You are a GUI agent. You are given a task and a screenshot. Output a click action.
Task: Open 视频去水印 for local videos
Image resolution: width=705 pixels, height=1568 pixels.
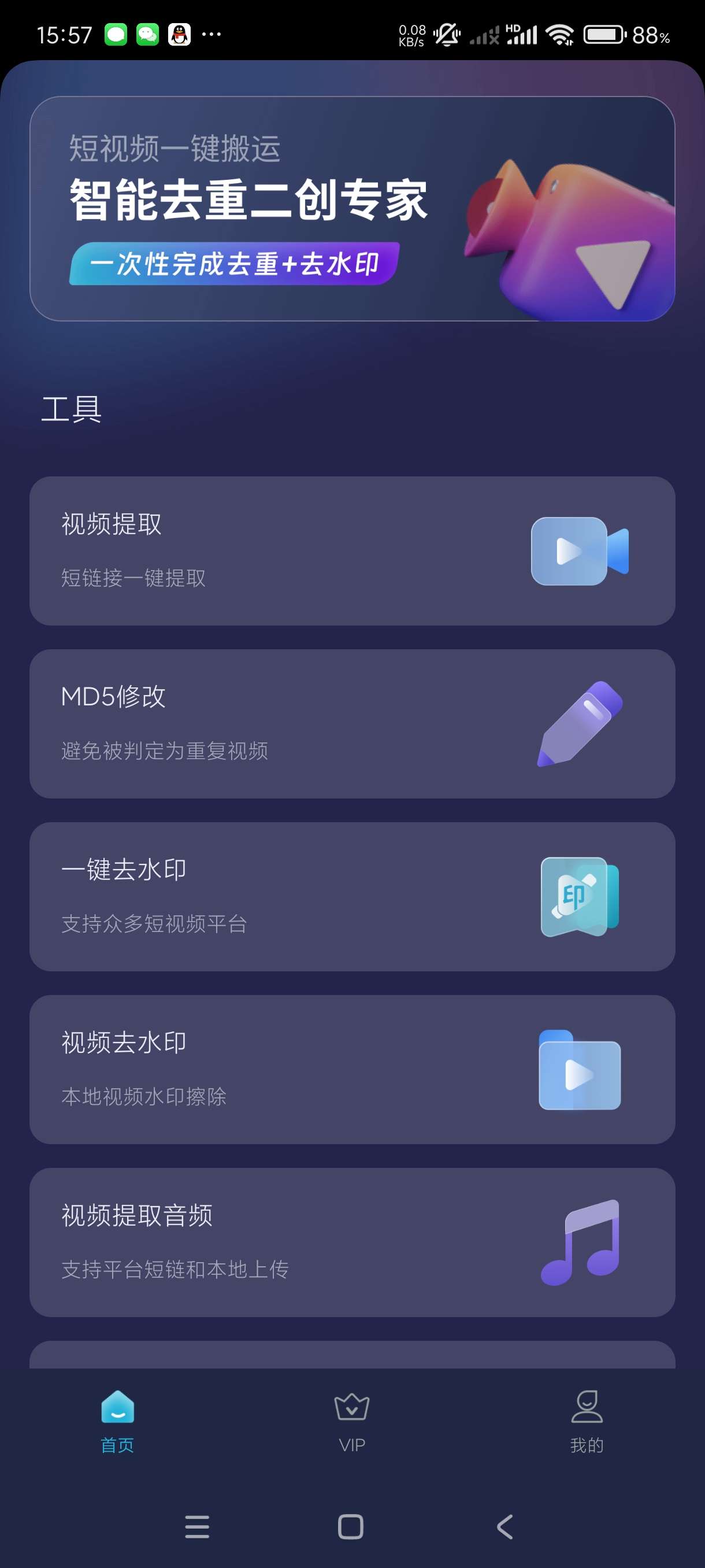tap(352, 1070)
